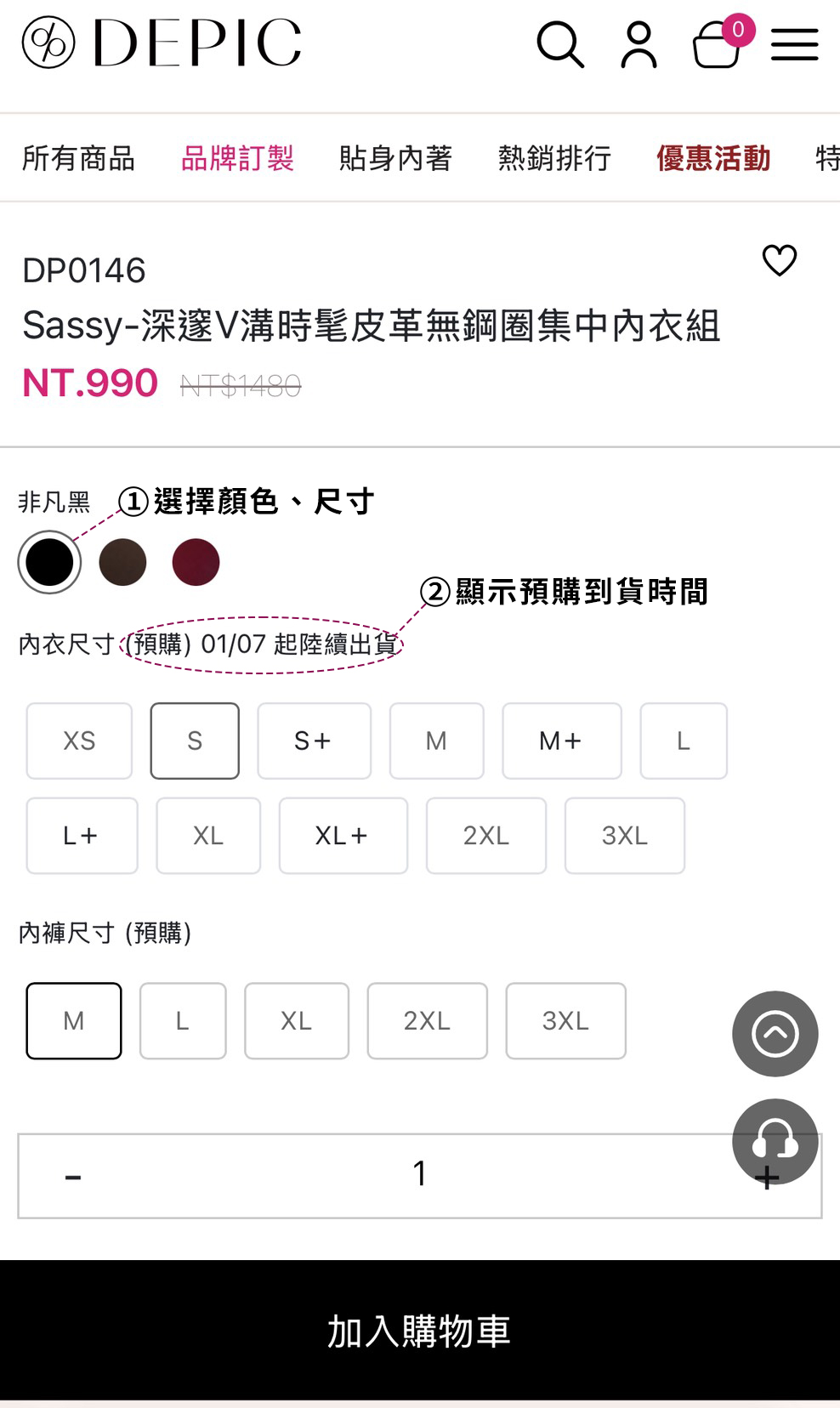The height and width of the screenshot is (1408, 840).
Task: Select panty size 3XL
Action: [x=565, y=1020]
